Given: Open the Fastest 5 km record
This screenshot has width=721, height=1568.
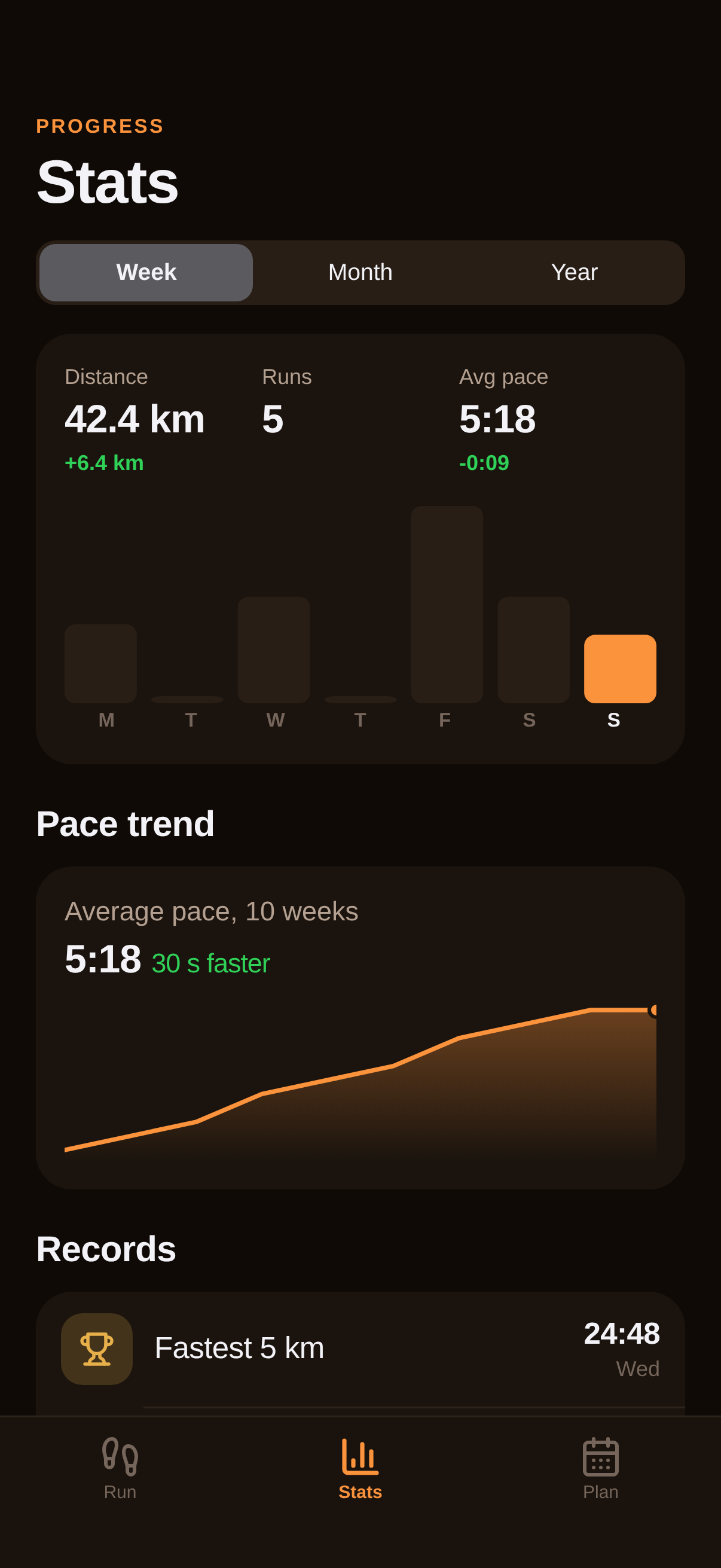Looking at the screenshot, I should tap(360, 1349).
